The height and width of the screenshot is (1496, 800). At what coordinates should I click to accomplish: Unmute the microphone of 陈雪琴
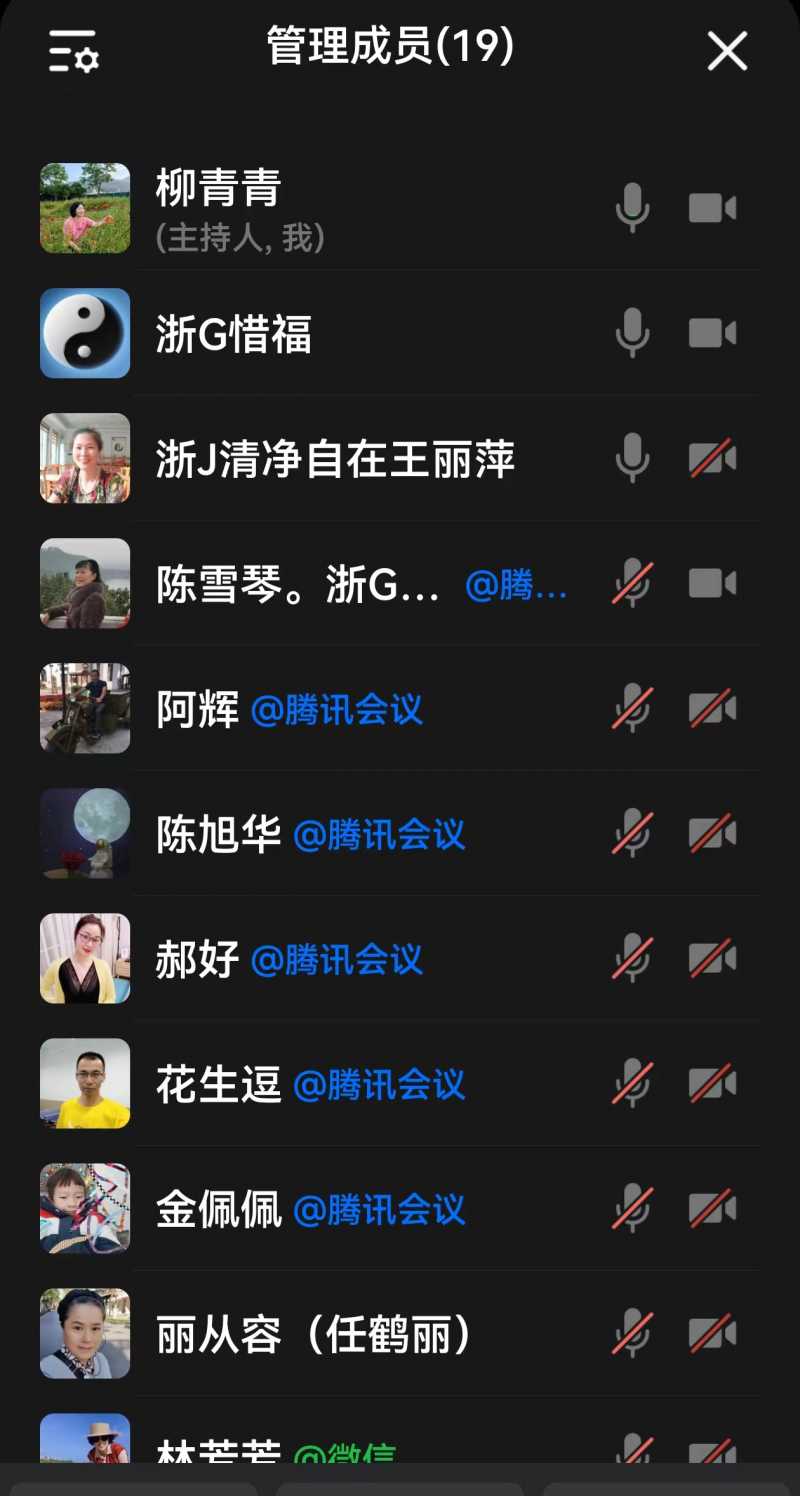tap(632, 583)
